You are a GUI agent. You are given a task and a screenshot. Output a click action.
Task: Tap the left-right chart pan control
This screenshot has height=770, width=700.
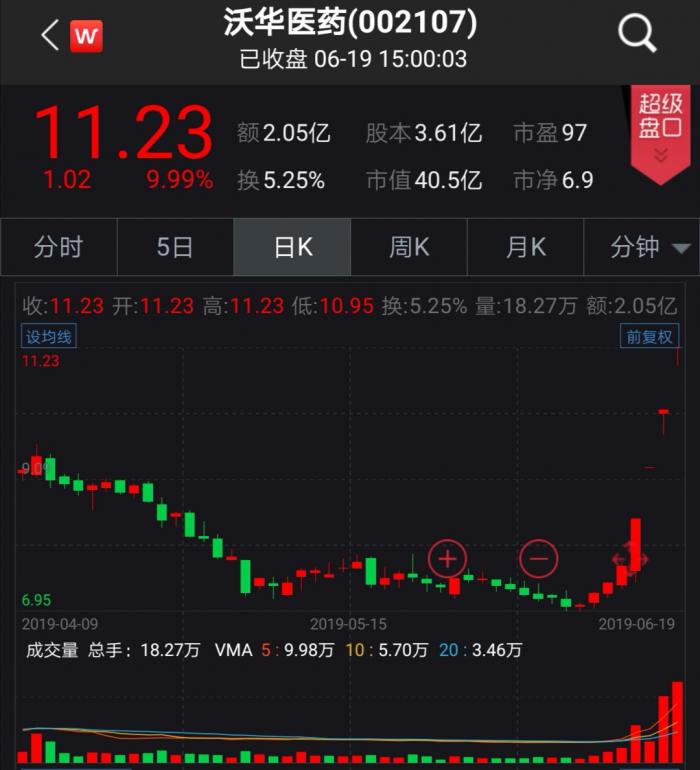pos(631,558)
